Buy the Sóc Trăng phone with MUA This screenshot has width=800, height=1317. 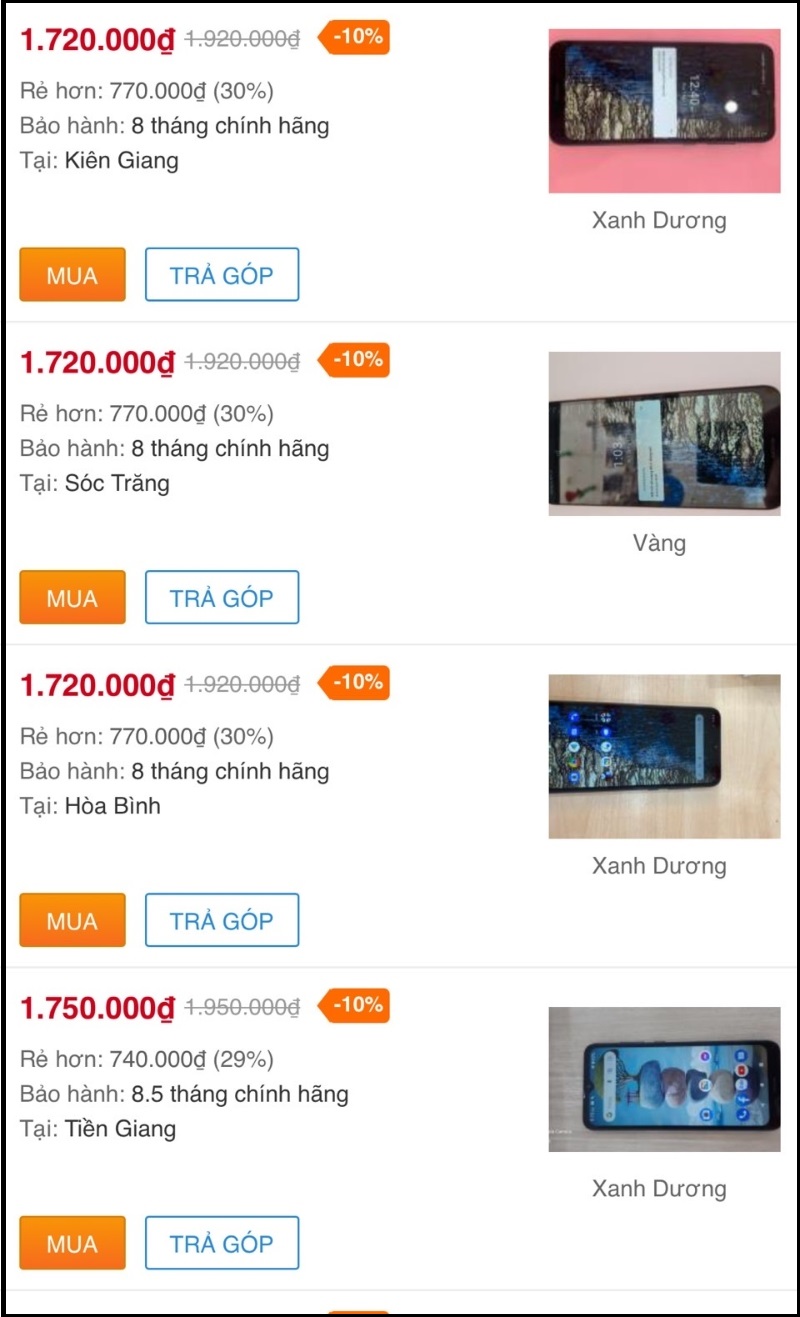72,598
